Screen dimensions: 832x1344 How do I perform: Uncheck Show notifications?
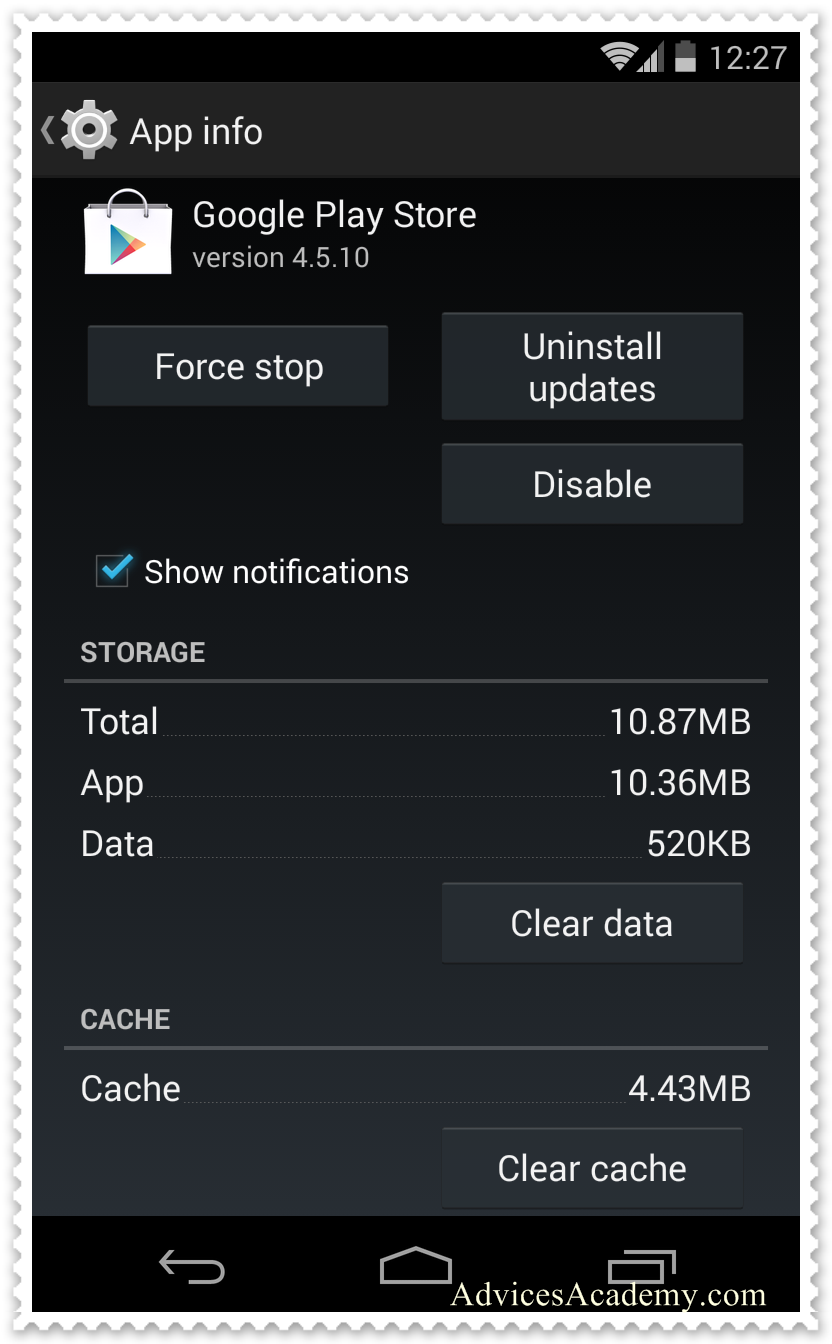point(113,571)
